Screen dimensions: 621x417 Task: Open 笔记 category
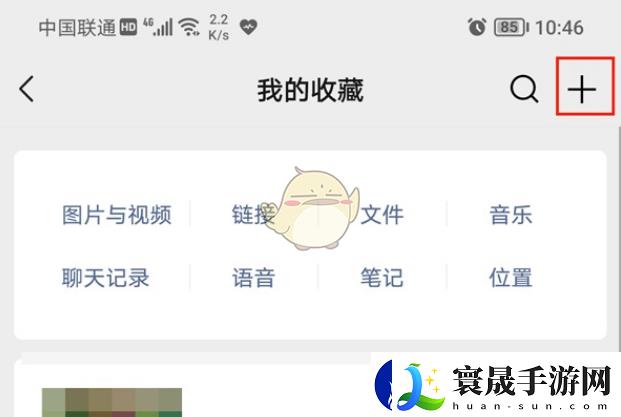click(382, 277)
